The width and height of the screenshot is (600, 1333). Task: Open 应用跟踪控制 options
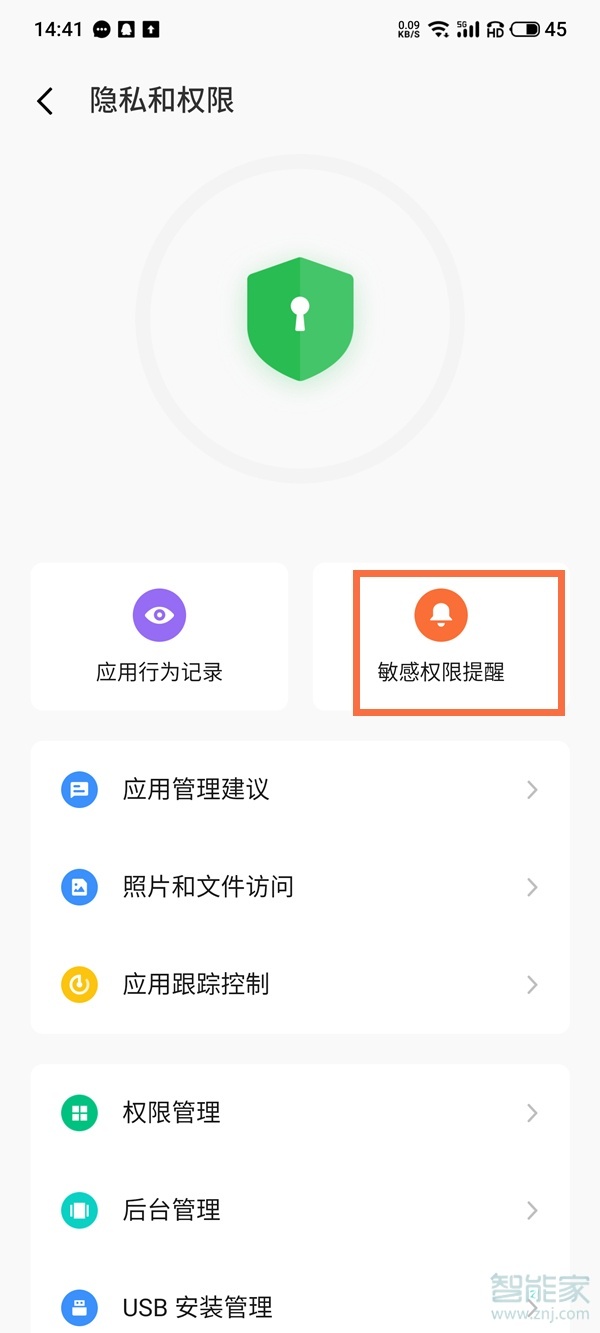click(x=300, y=985)
